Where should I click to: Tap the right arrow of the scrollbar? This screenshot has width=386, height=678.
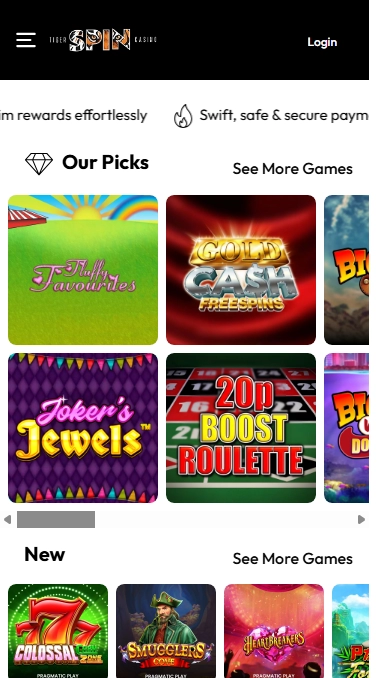point(361,519)
